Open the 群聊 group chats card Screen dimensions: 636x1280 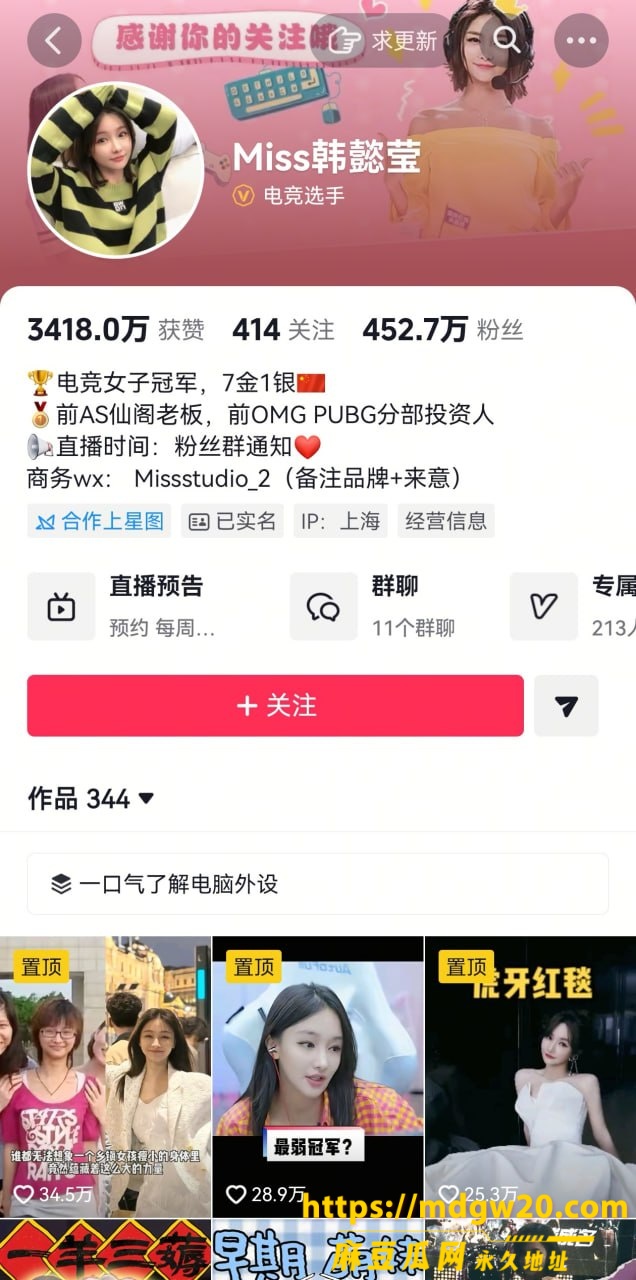pos(382,606)
